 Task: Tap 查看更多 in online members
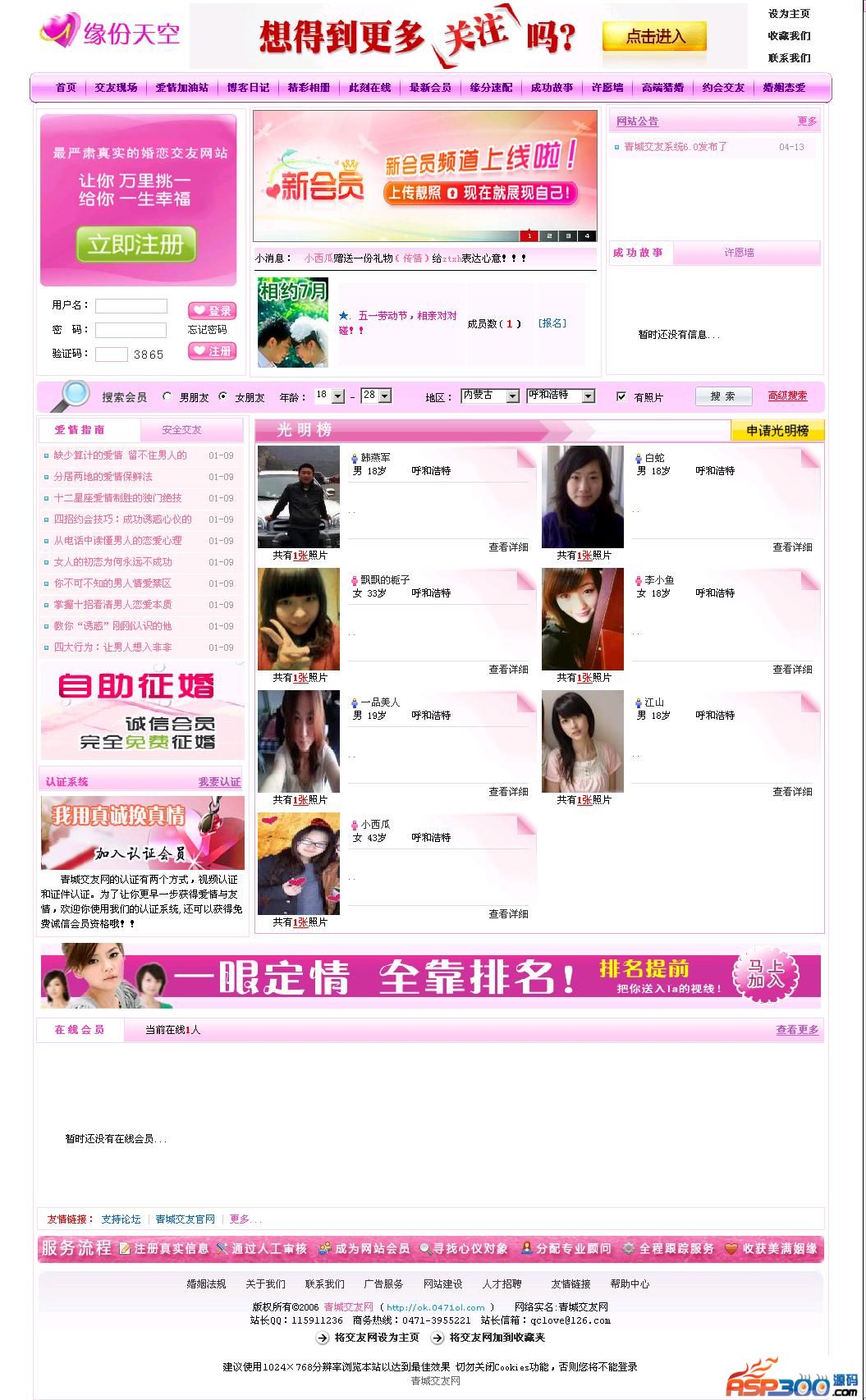(797, 1030)
